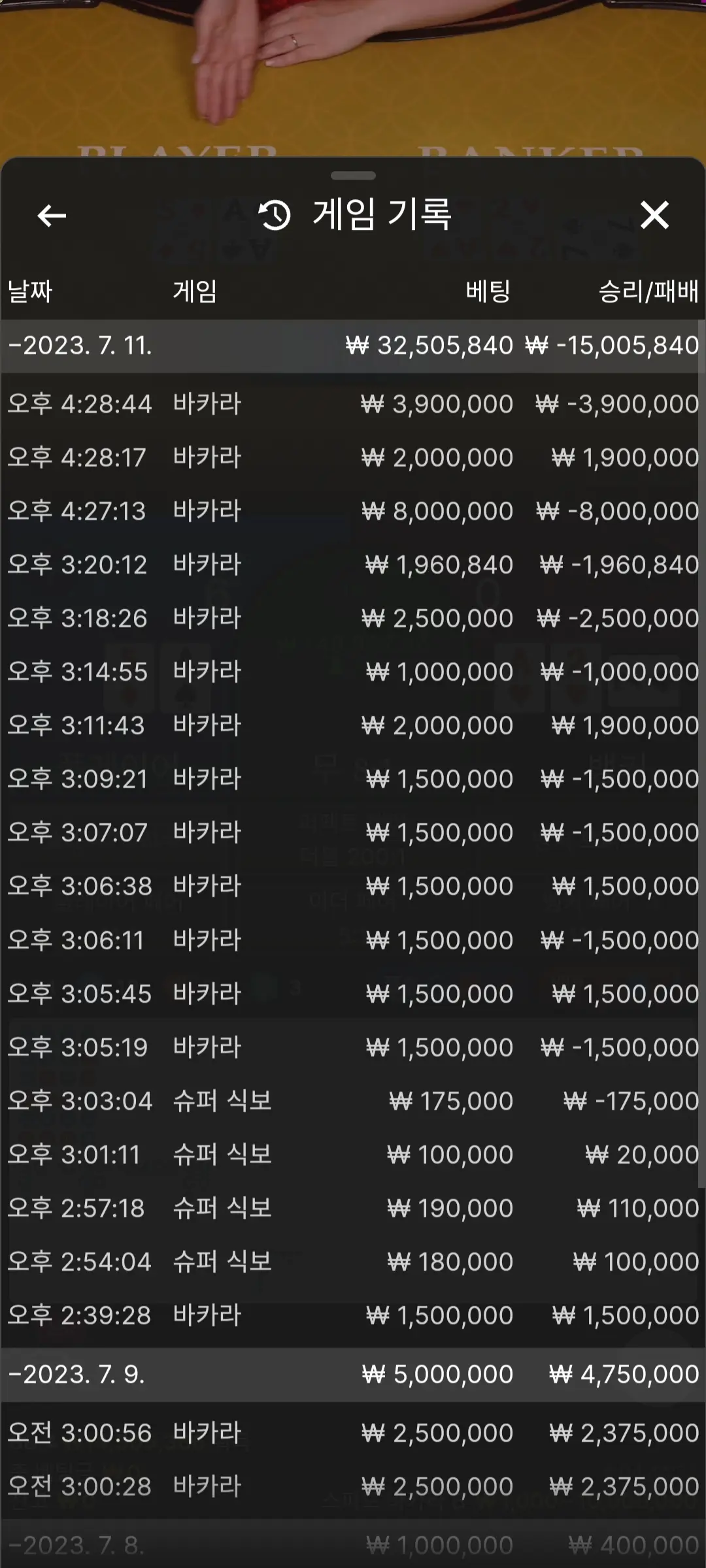Collapse the 2023. 7. 11. date group

[353, 346]
